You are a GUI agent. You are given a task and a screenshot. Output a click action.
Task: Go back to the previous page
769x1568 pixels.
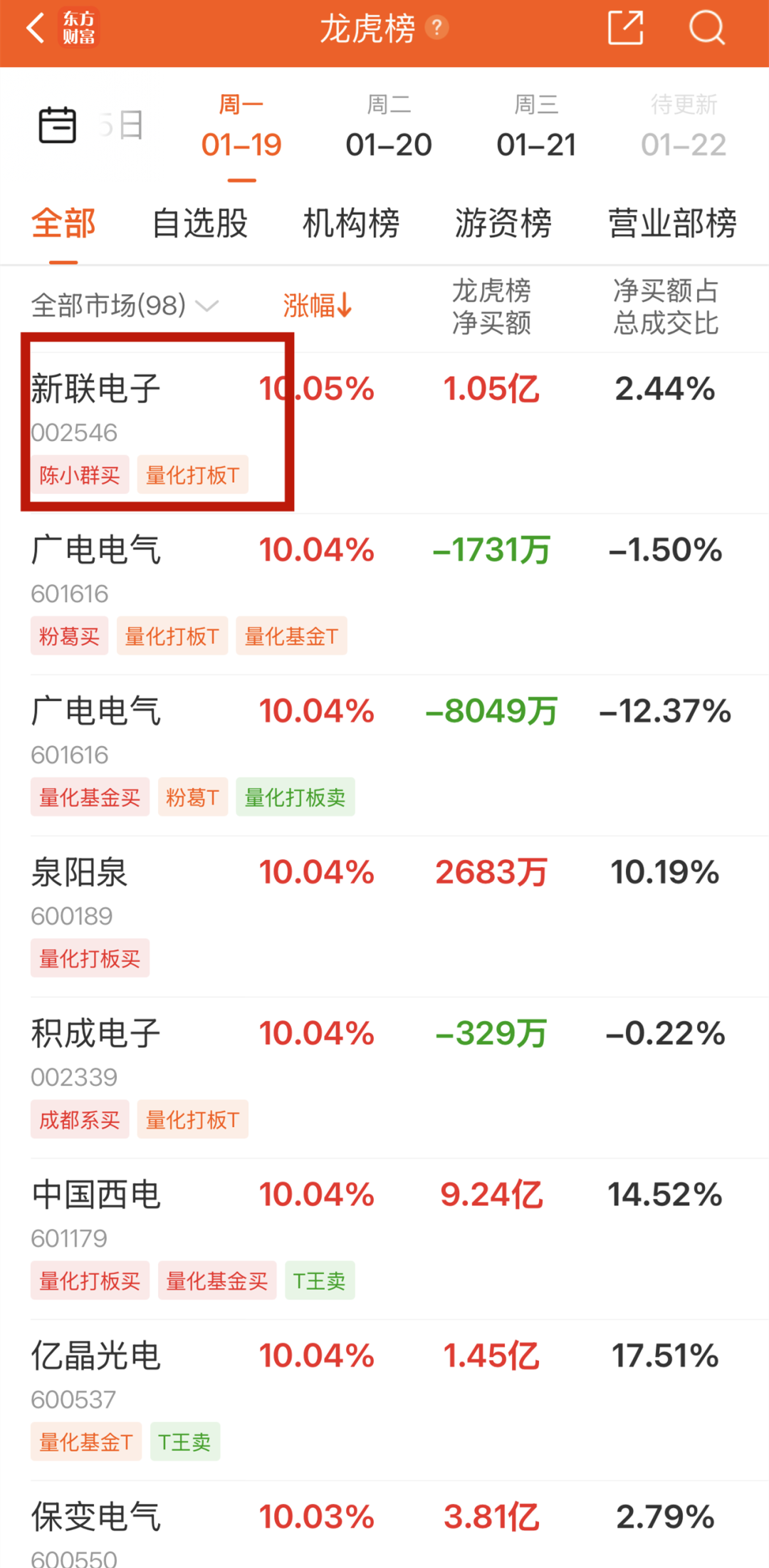point(36,29)
